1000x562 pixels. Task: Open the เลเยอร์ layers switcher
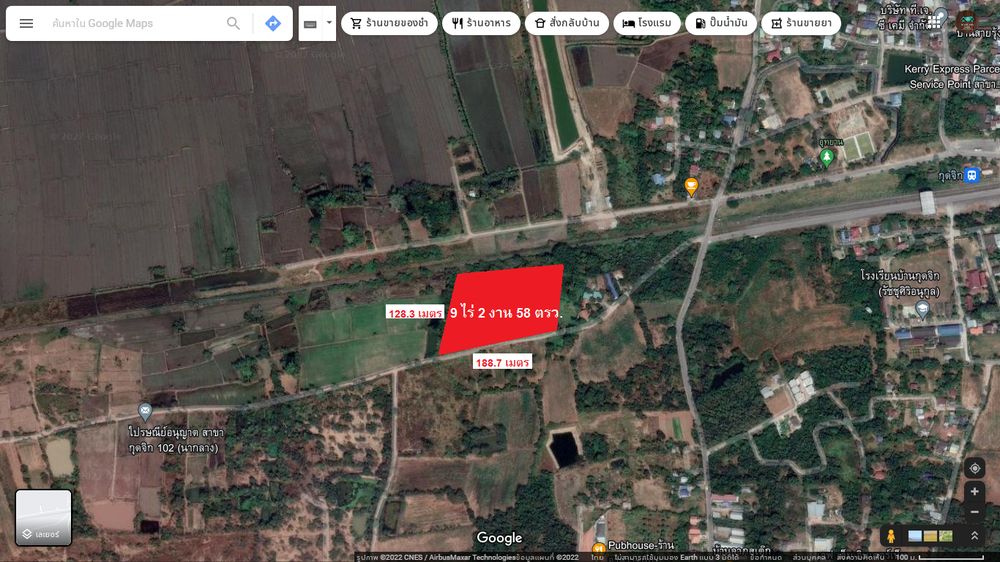(x=43, y=517)
